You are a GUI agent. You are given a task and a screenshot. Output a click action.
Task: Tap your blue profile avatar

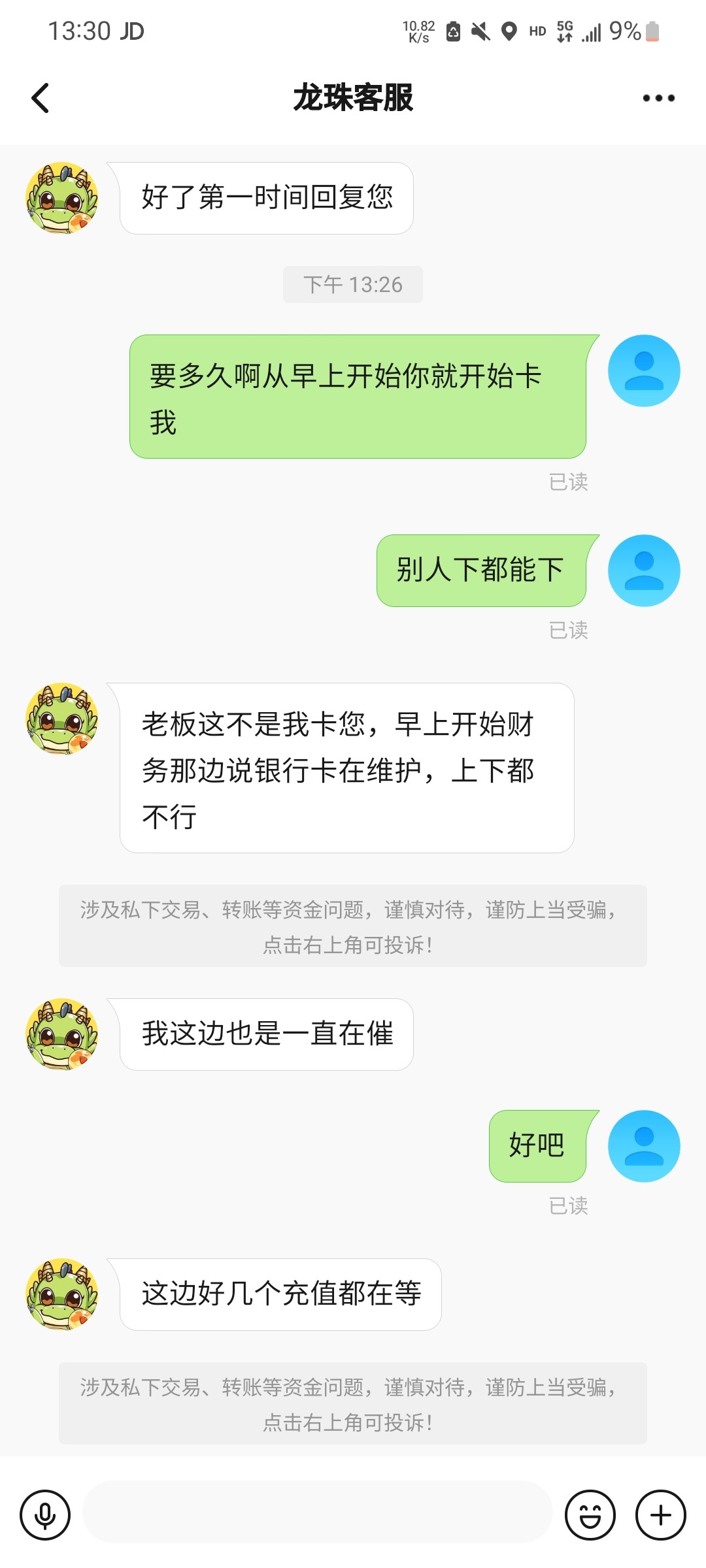coord(643,370)
